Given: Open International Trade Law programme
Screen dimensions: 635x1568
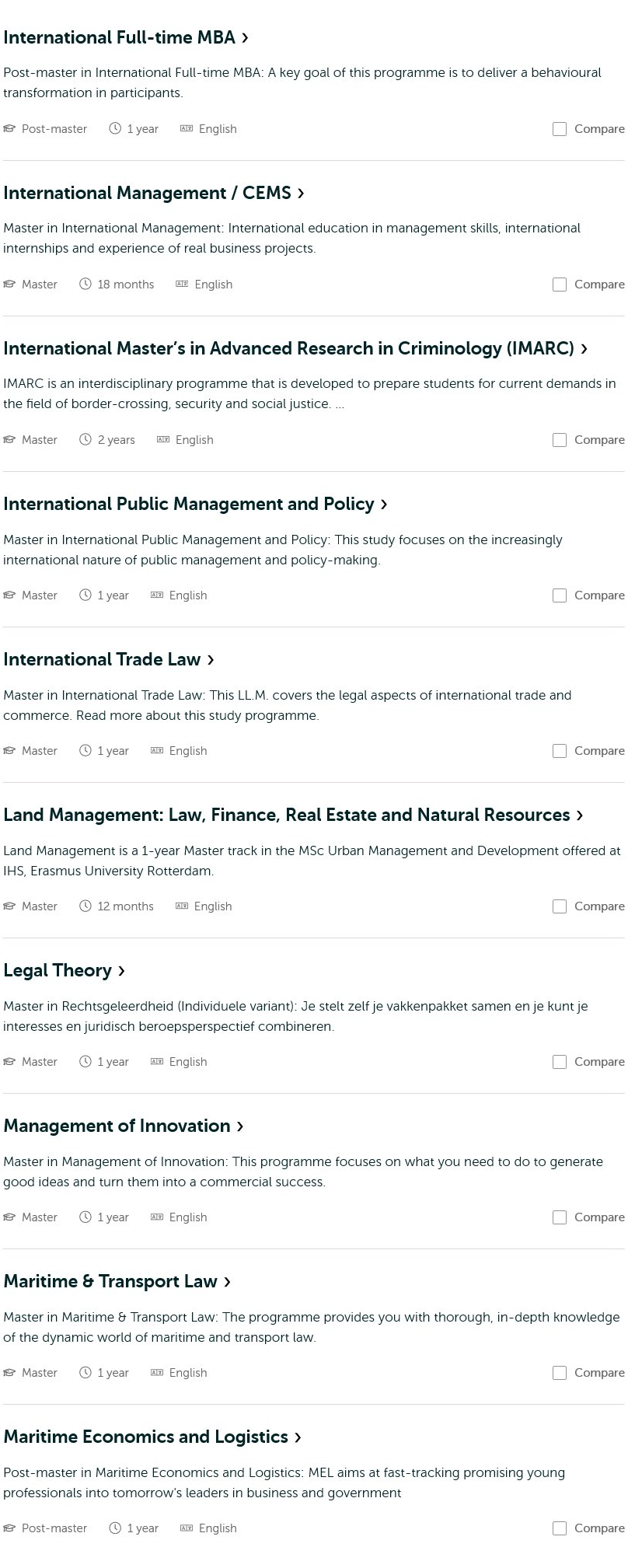Looking at the screenshot, I should (x=109, y=659).
